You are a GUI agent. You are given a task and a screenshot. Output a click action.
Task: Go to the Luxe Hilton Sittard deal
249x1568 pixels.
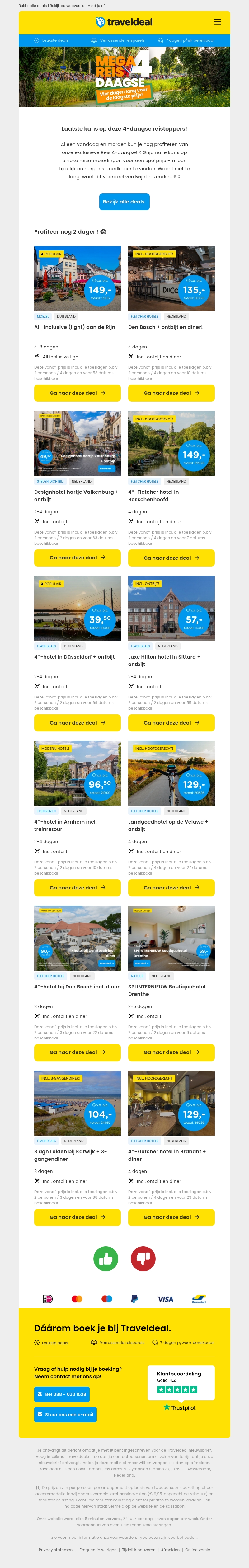coord(171,722)
